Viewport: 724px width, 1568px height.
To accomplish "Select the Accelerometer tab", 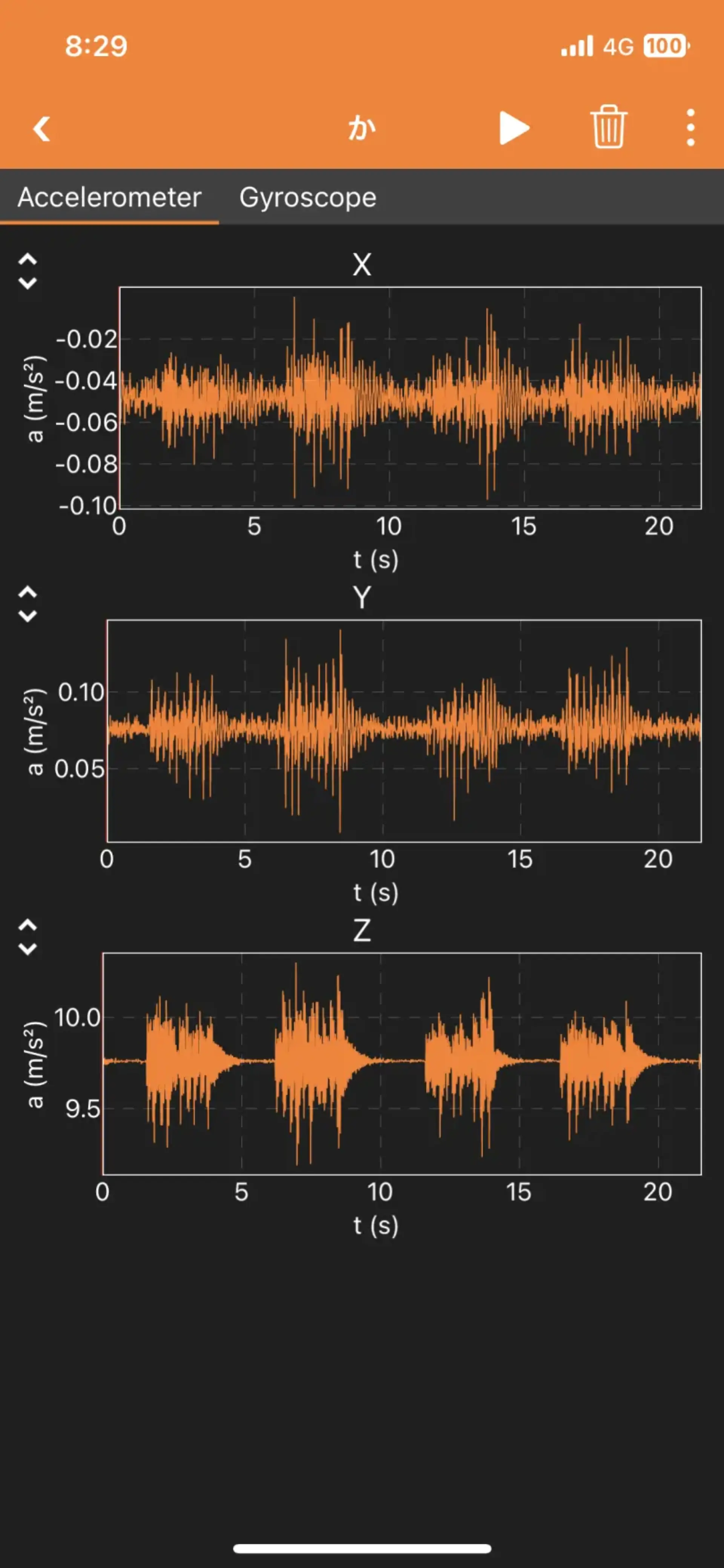I will 109,197.
